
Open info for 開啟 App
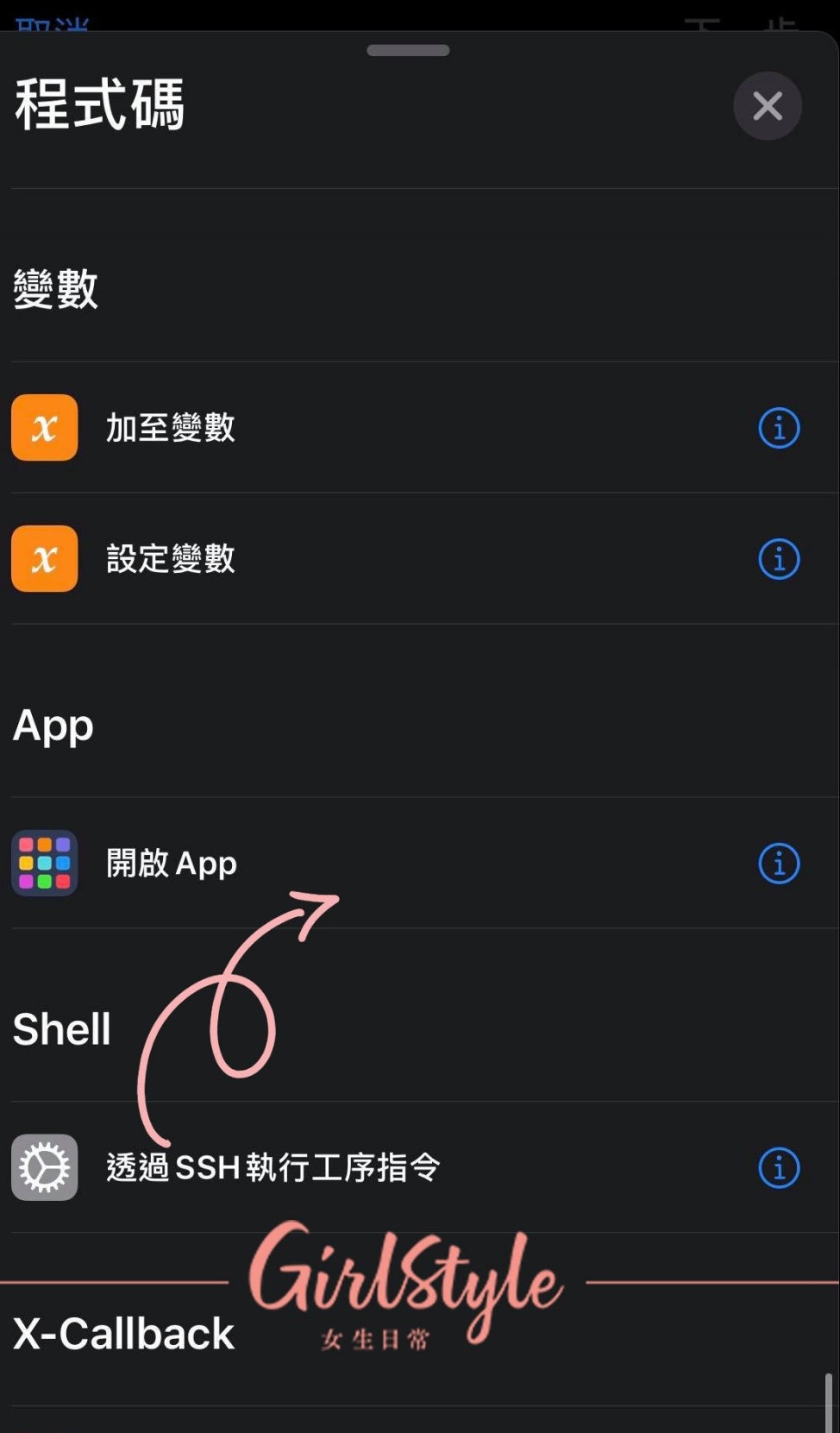pyautogui.click(x=779, y=864)
